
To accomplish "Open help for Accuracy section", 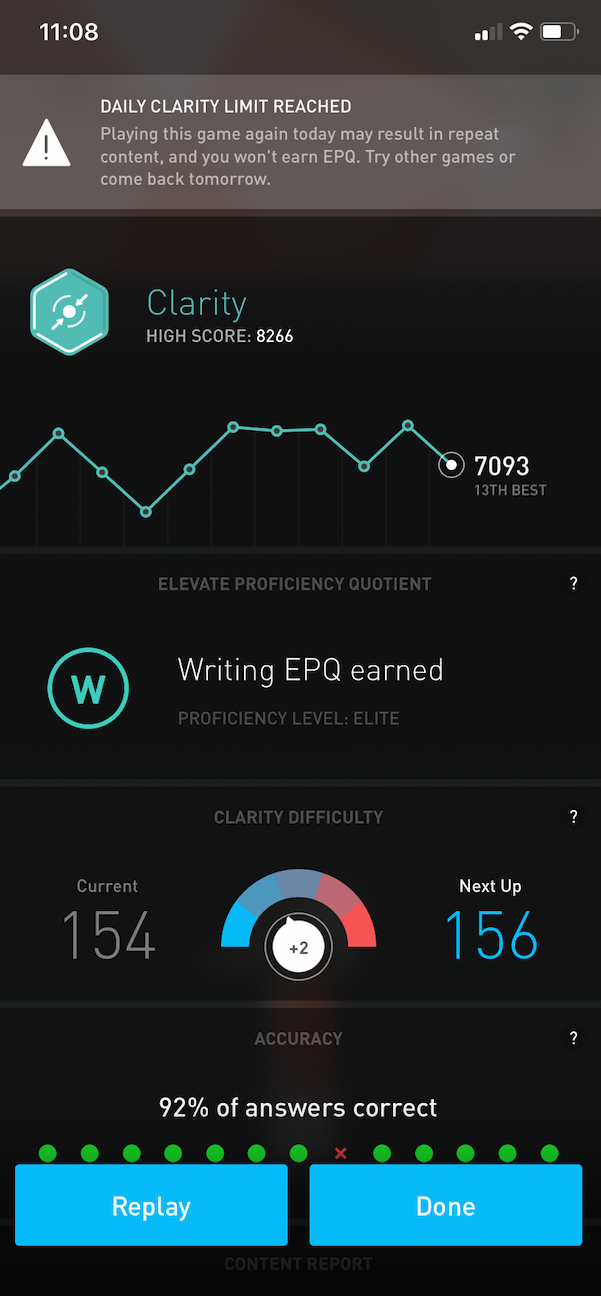I will pos(573,1039).
